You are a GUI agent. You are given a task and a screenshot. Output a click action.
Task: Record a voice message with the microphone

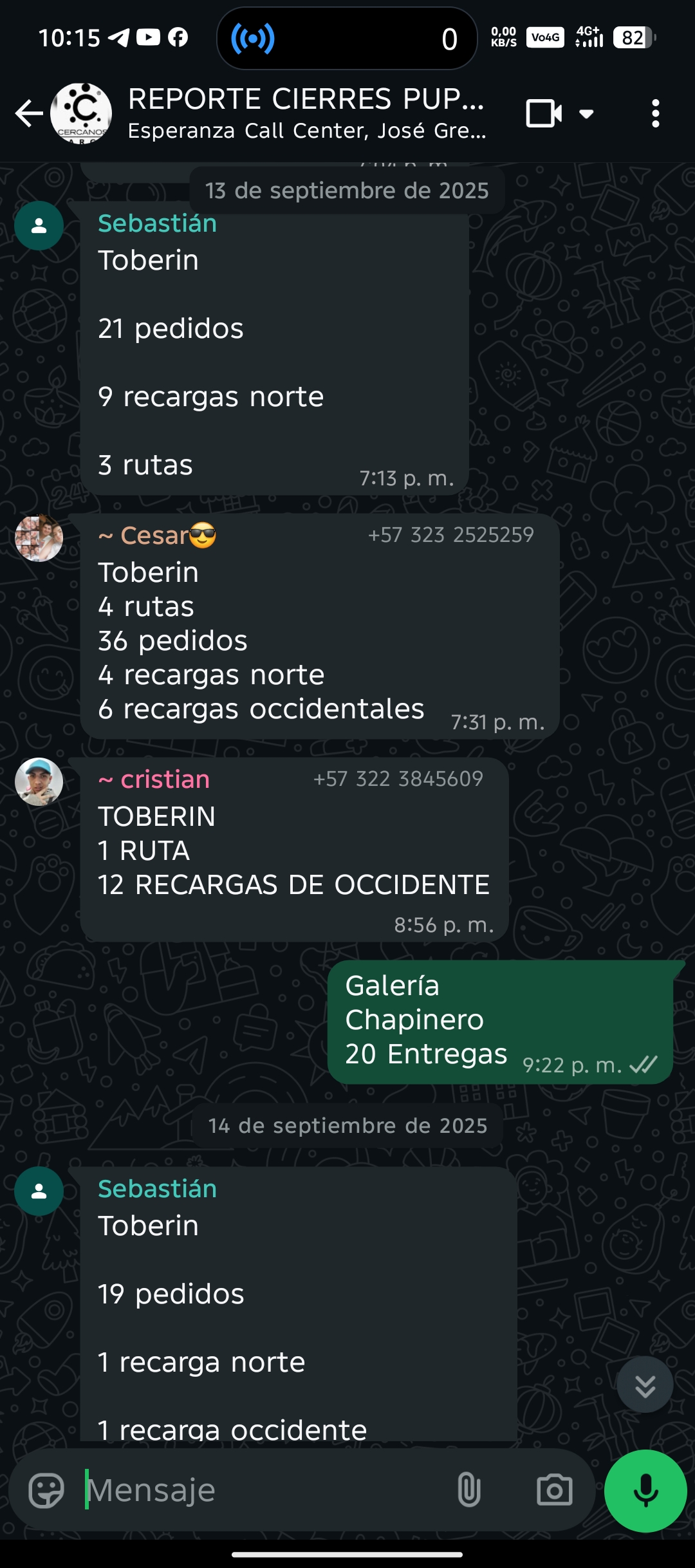pyautogui.click(x=645, y=1490)
